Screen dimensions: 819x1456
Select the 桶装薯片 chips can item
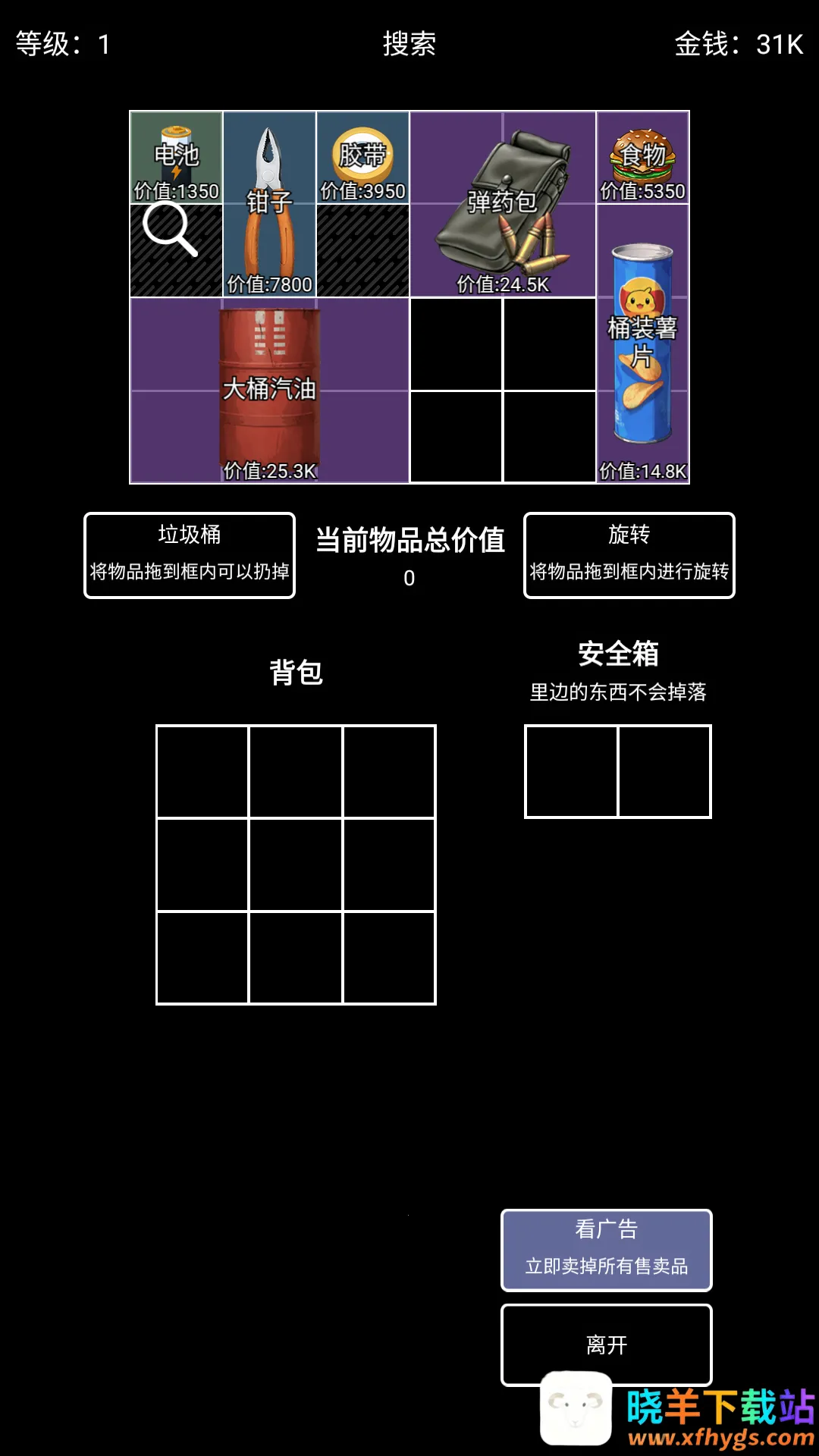[642, 343]
